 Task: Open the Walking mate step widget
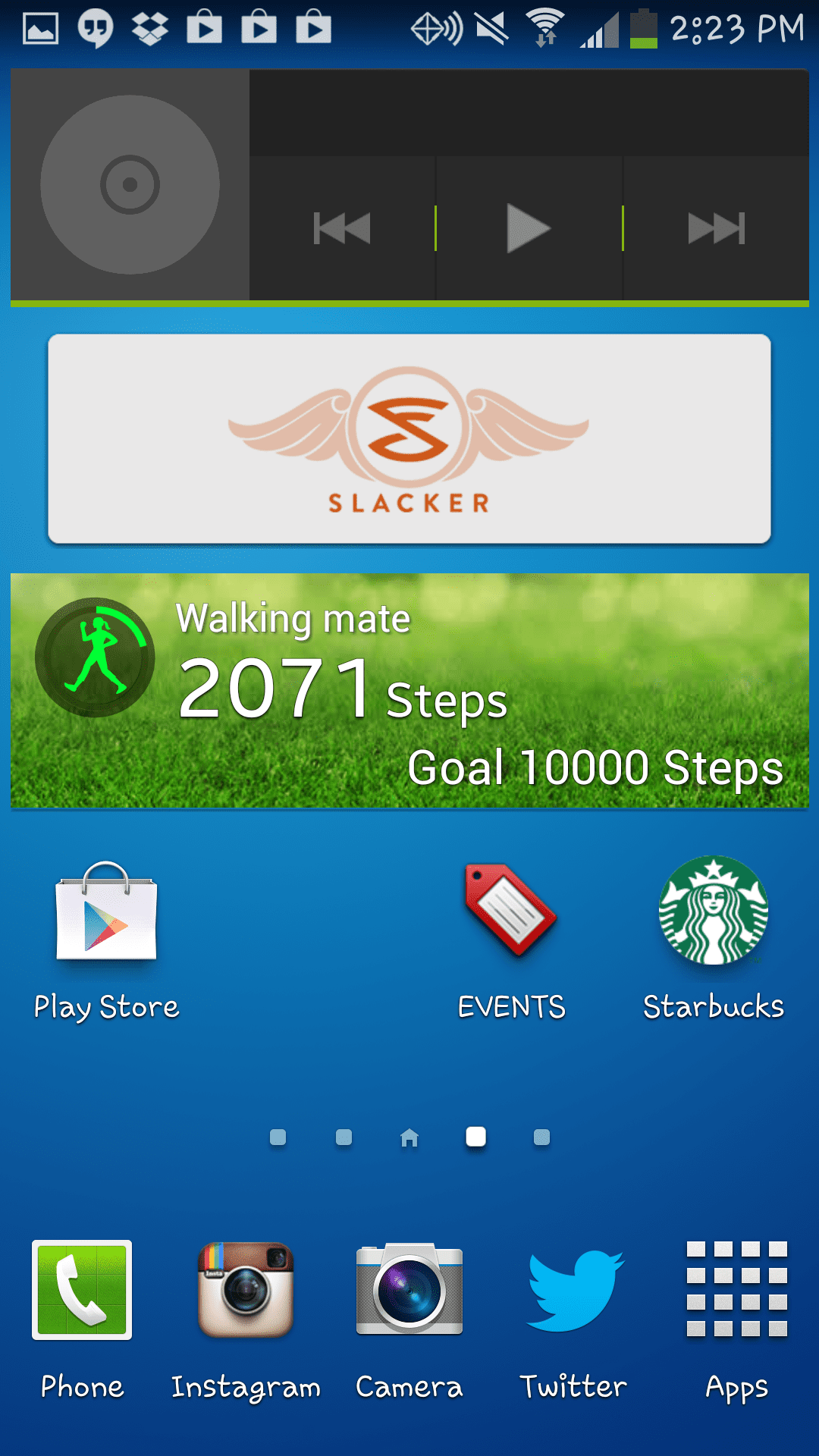click(x=409, y=690)
